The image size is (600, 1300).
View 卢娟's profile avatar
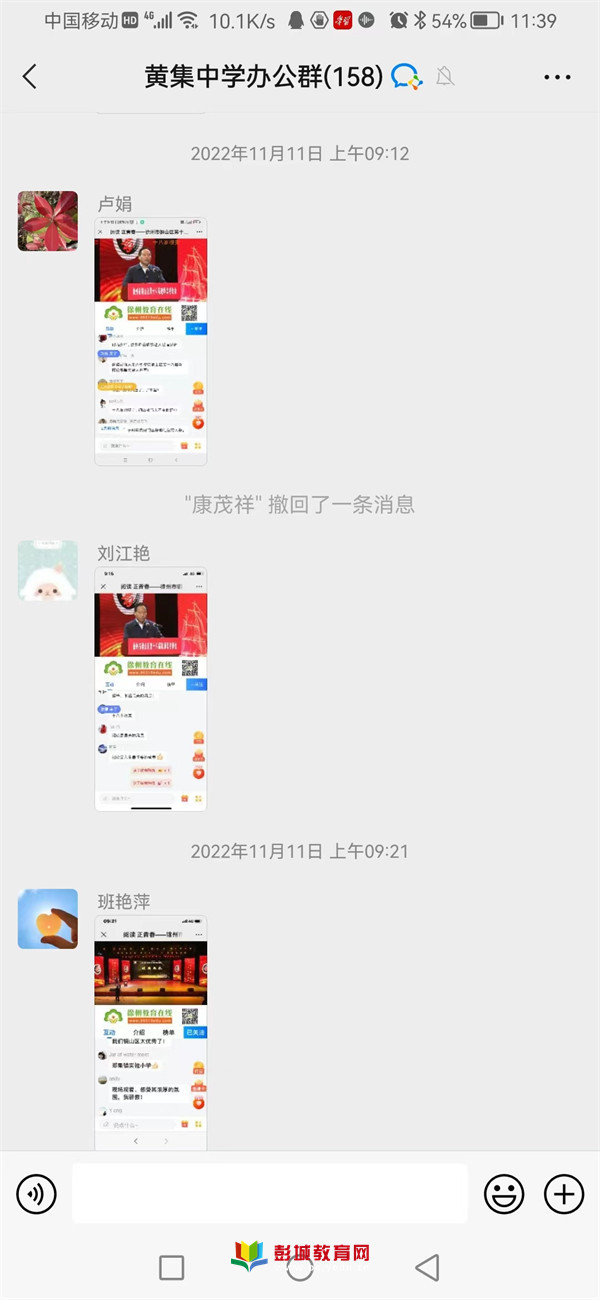(x=48, y=221)
